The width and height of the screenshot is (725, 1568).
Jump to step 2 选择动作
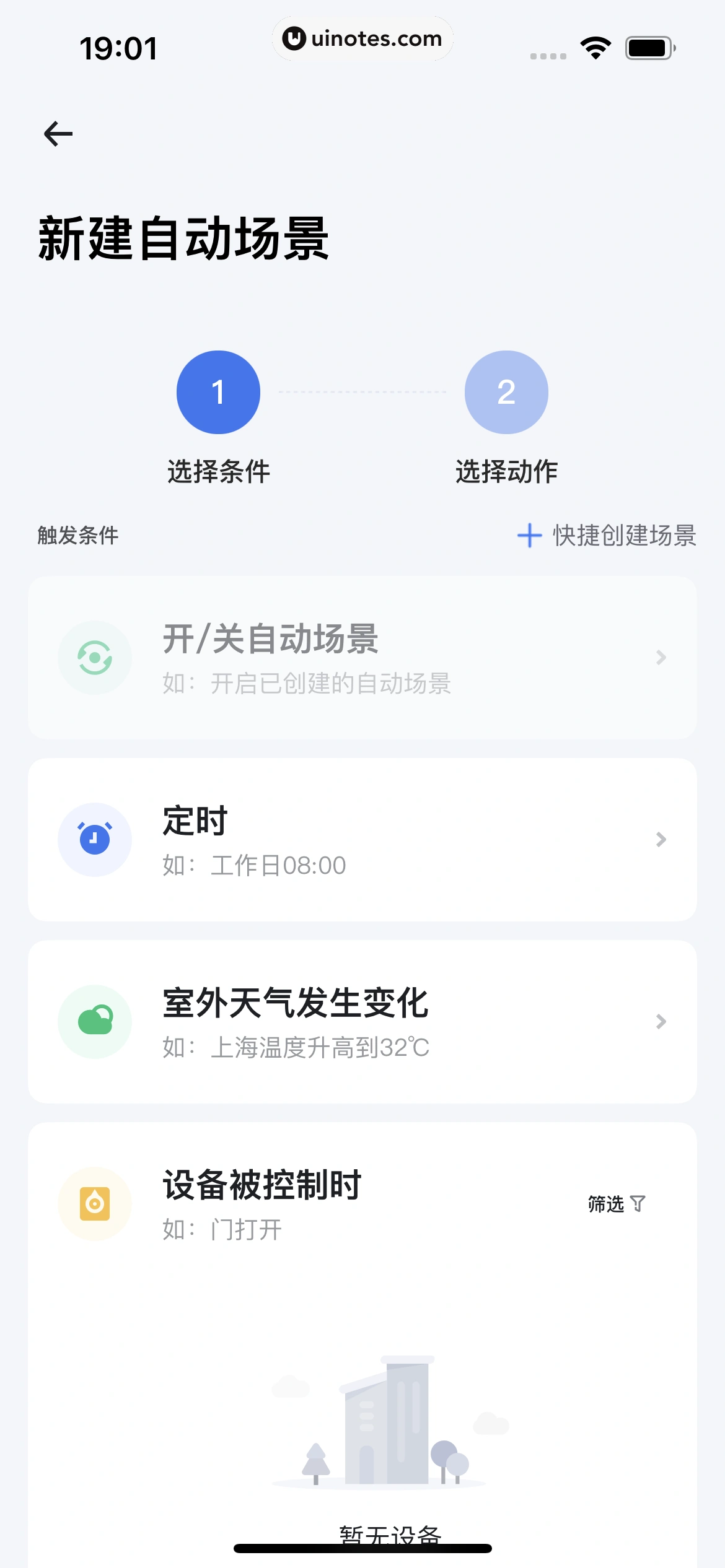coord(506,393)
